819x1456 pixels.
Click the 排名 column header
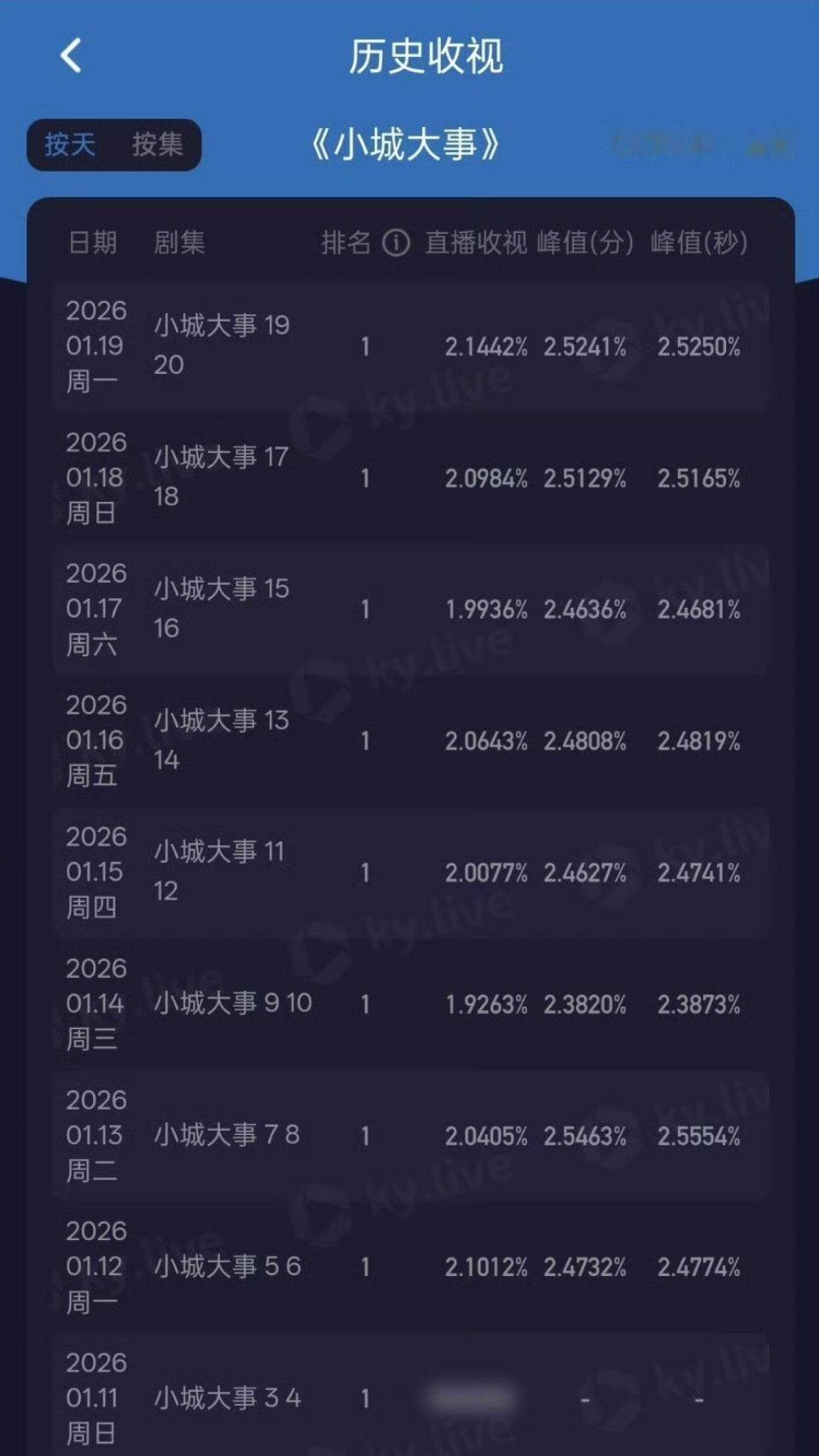point(345,245)
